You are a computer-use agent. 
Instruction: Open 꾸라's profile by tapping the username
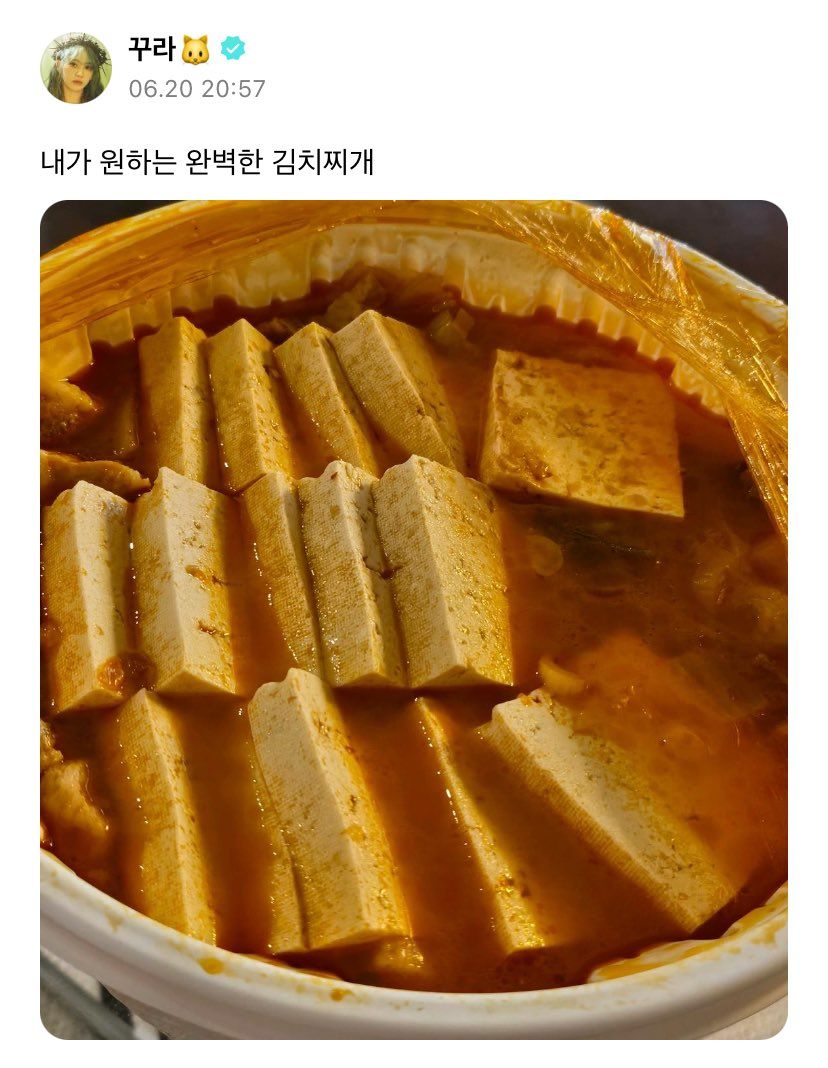[152, 49]
